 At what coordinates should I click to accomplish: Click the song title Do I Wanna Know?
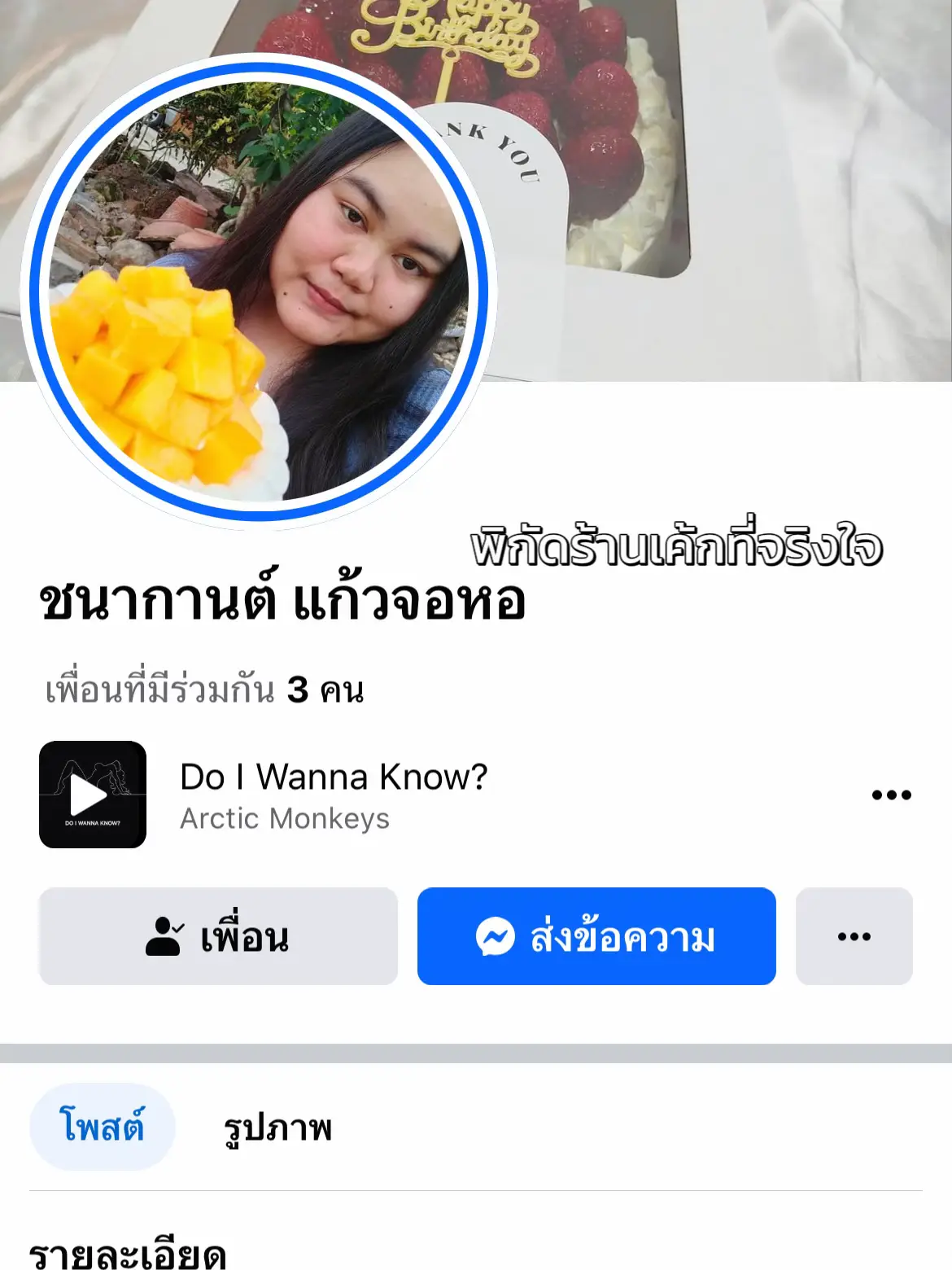pyautogui.click(x=332, y=777)
